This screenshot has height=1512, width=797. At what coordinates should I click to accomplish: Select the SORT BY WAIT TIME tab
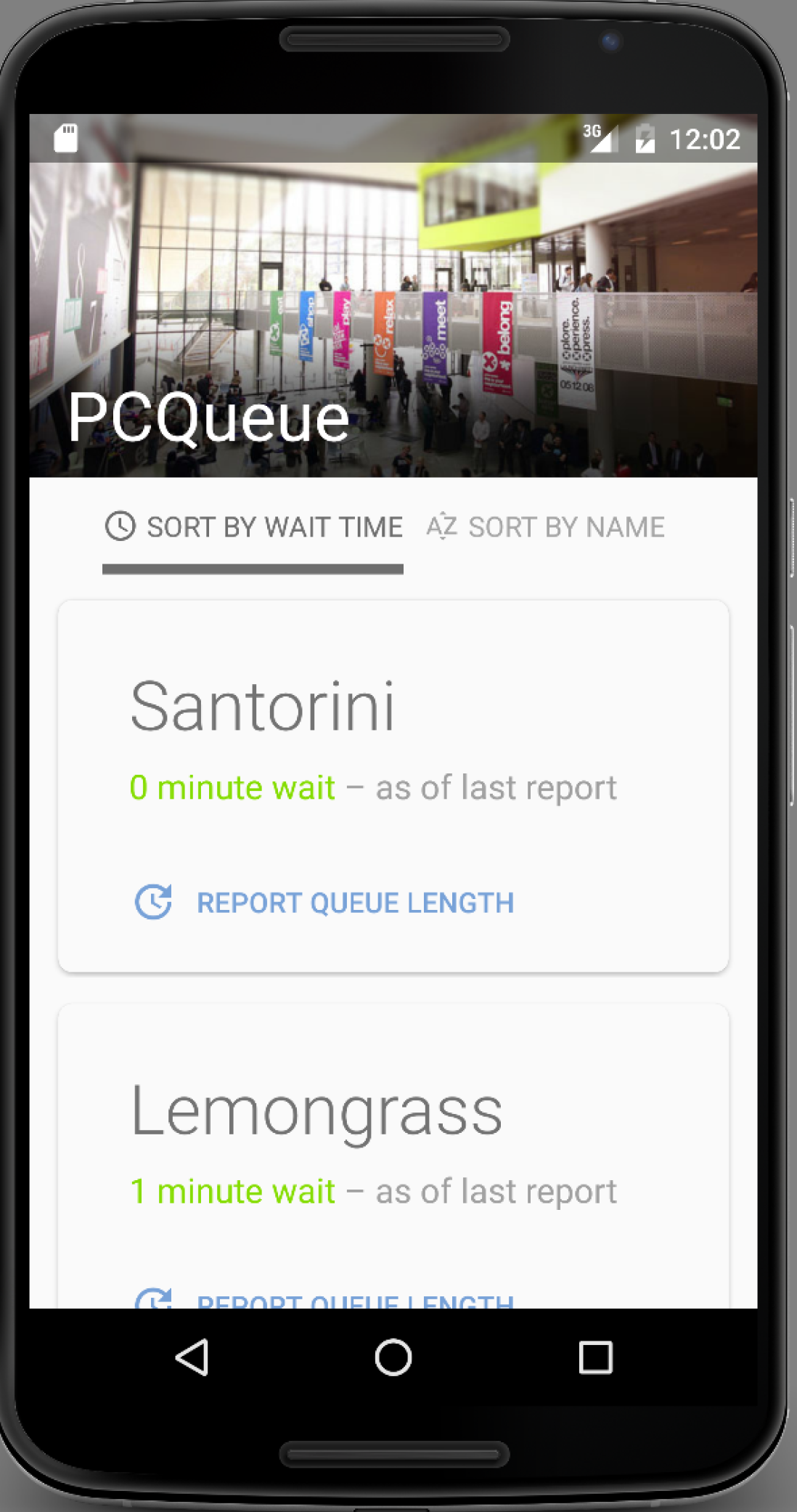click(254, 527)
